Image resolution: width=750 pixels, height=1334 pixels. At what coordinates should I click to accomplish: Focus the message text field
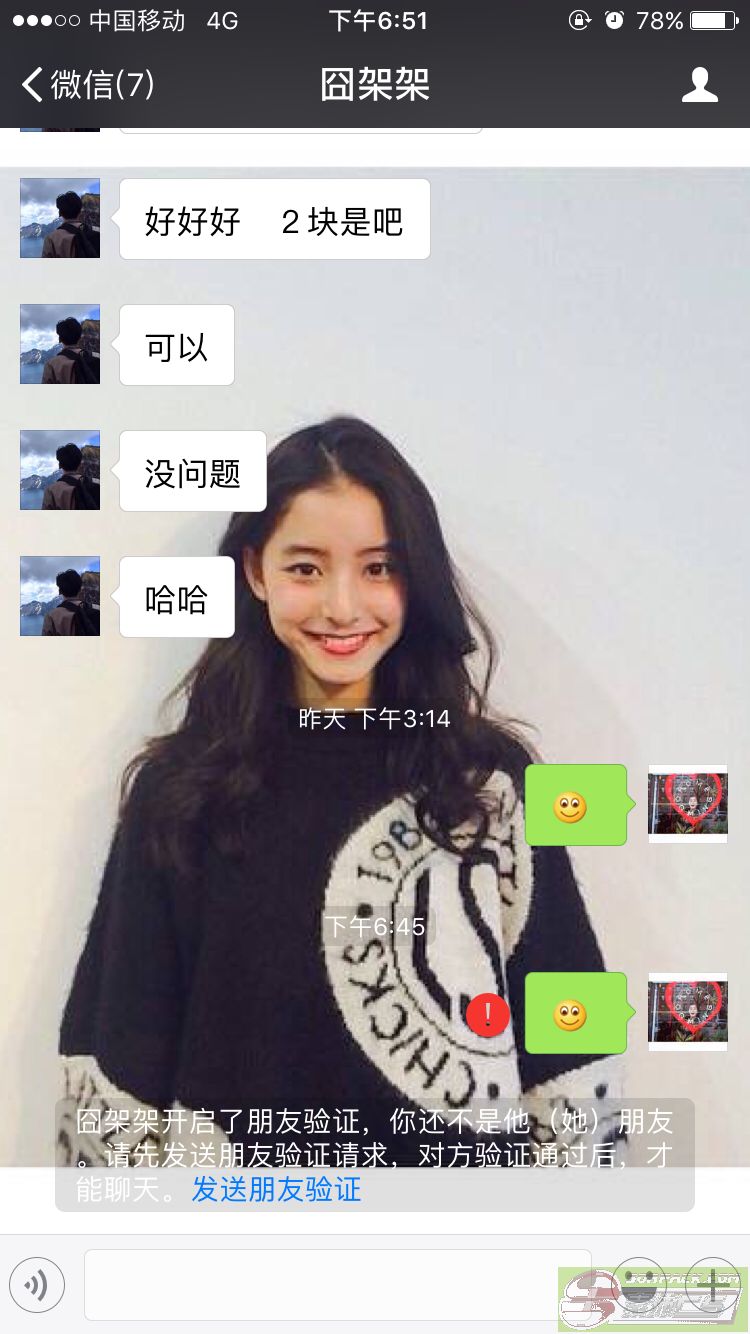pos(338,1285)
